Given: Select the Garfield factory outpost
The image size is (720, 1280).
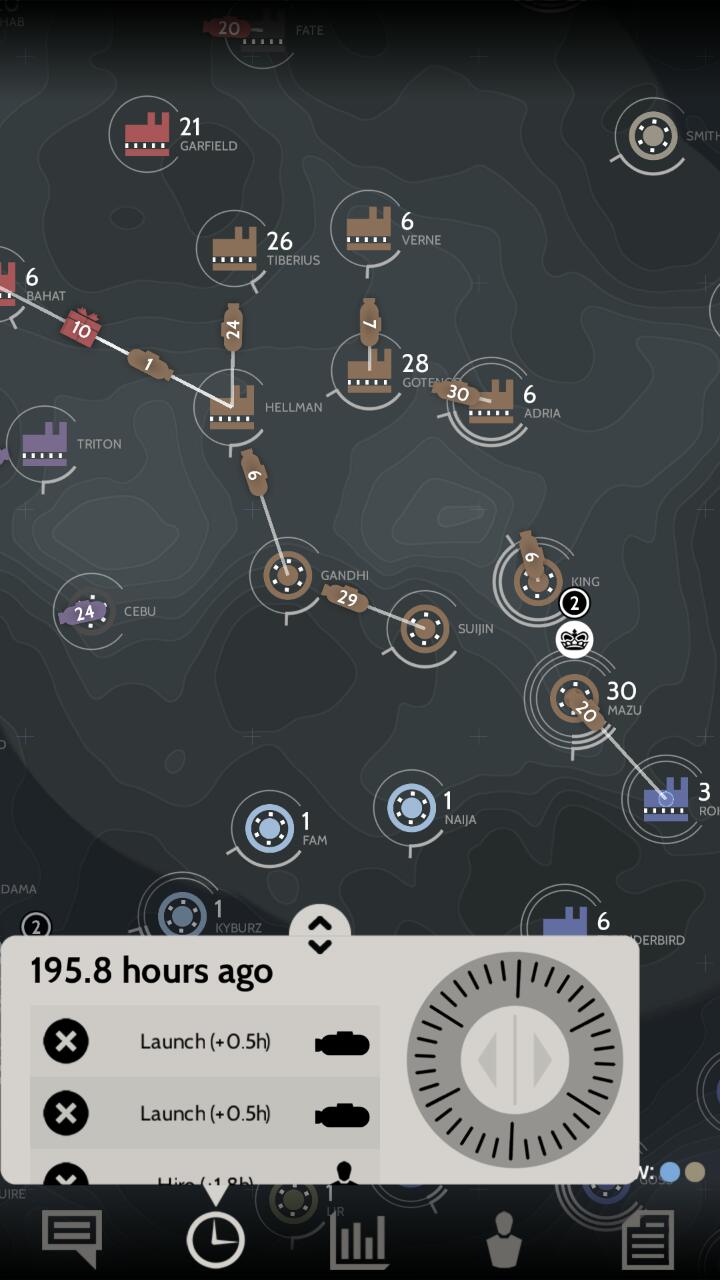Looking at the screenshot, I should pos(148,135).
